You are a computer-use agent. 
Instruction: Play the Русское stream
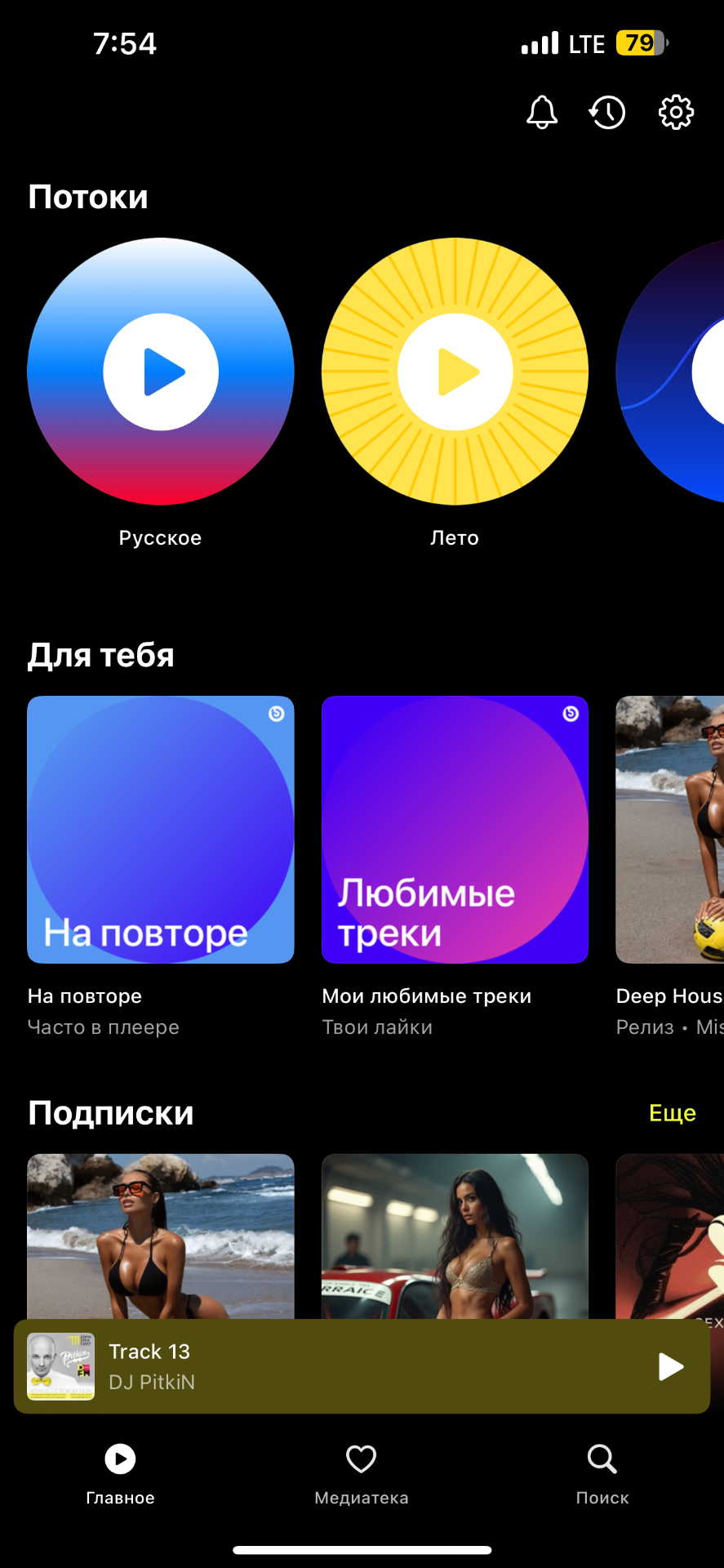pyautogui.click(x=161, y=372)
